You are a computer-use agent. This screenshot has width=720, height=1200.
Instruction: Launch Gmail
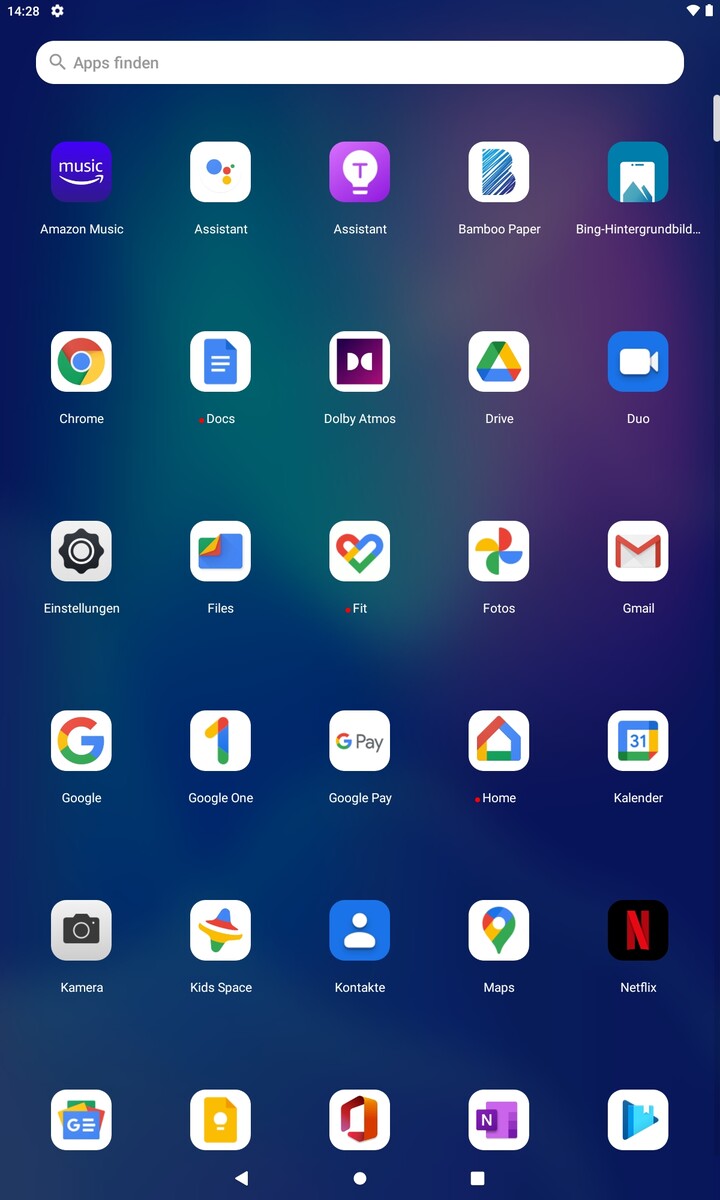coord(638,552)
